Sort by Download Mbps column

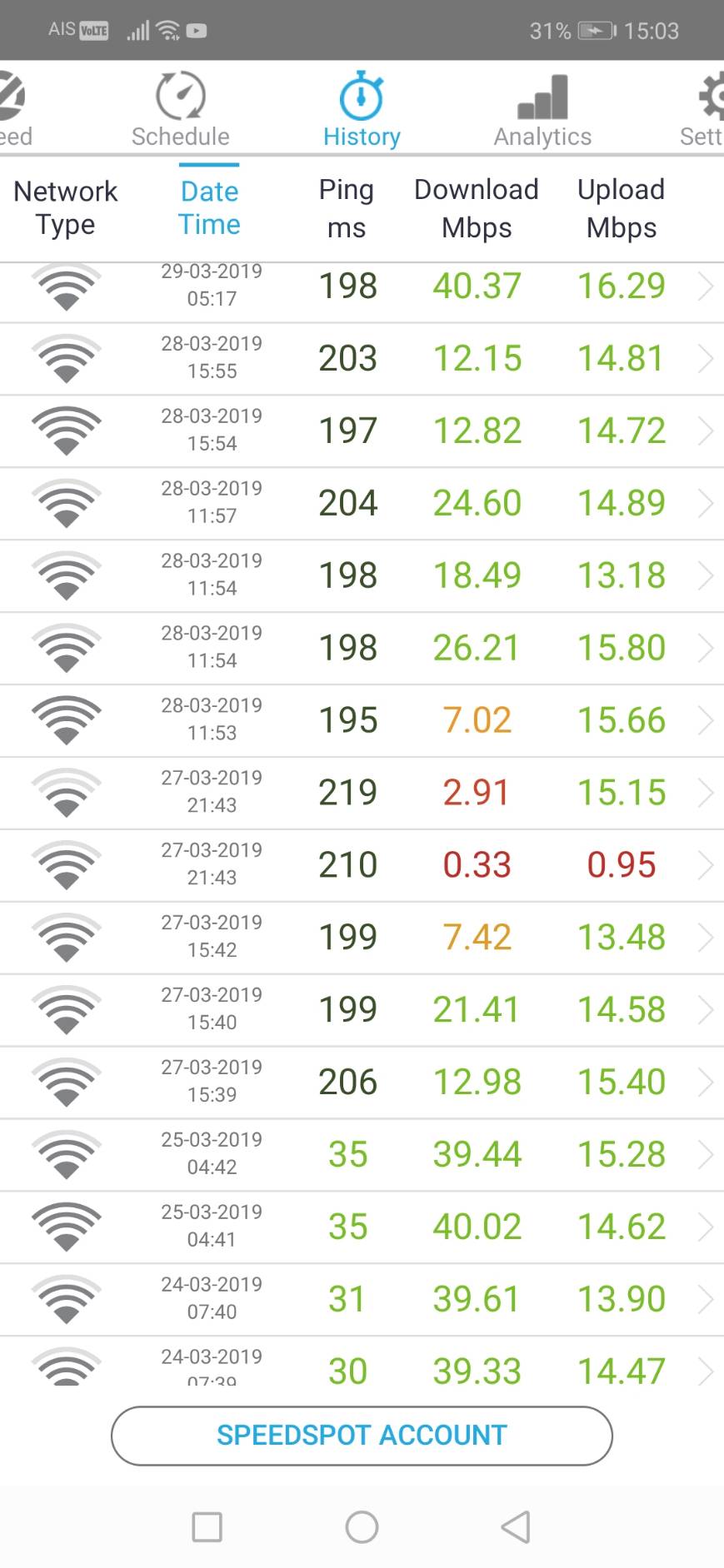tap(477, 208)
